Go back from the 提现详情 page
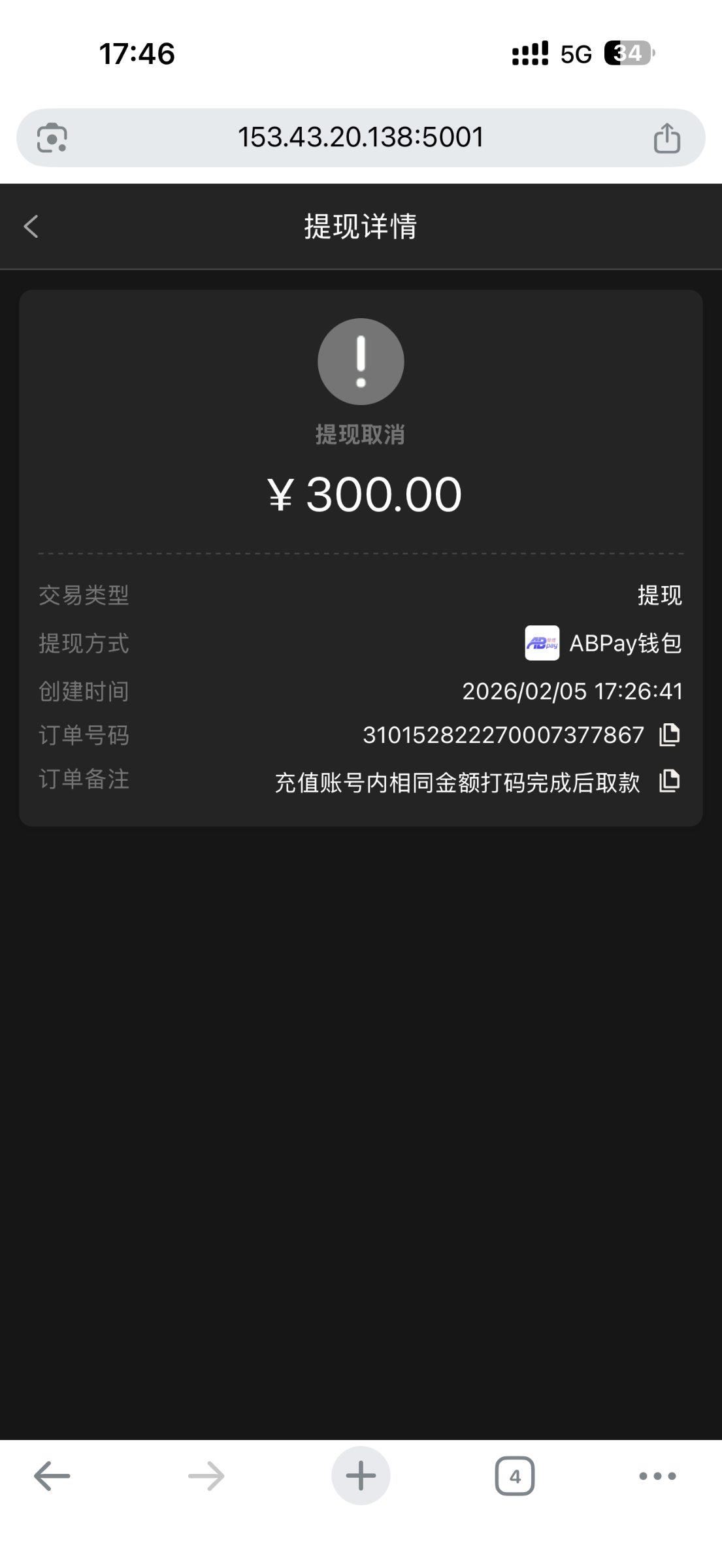 [x=31, y=227]
